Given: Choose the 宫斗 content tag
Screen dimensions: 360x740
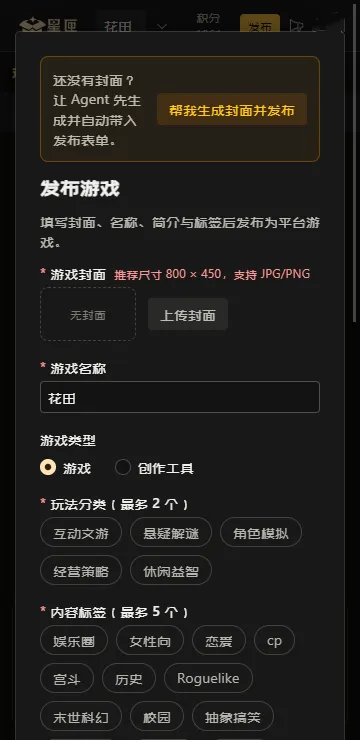Looking at the screenshot, I should point(67,678).
